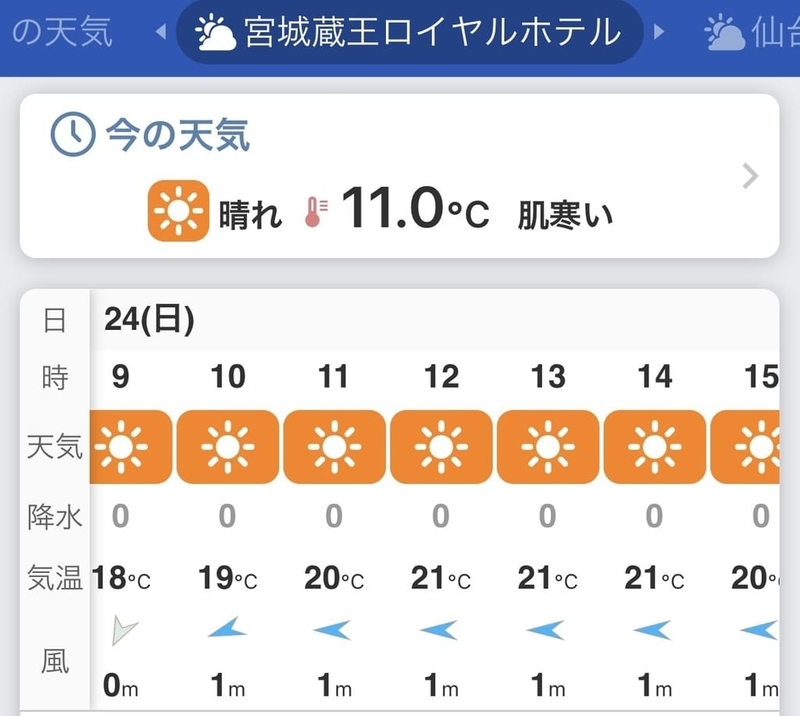Switch to the の天気 tab on the left

click(62, 32)
